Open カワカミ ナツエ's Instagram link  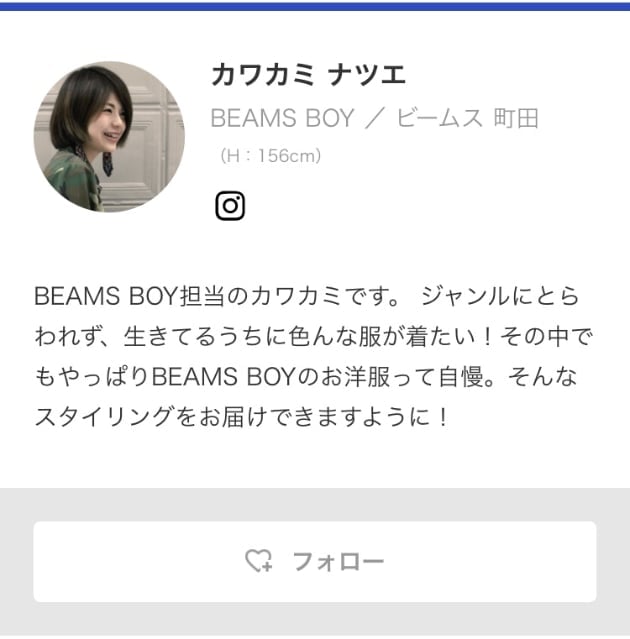coord(230,205)
